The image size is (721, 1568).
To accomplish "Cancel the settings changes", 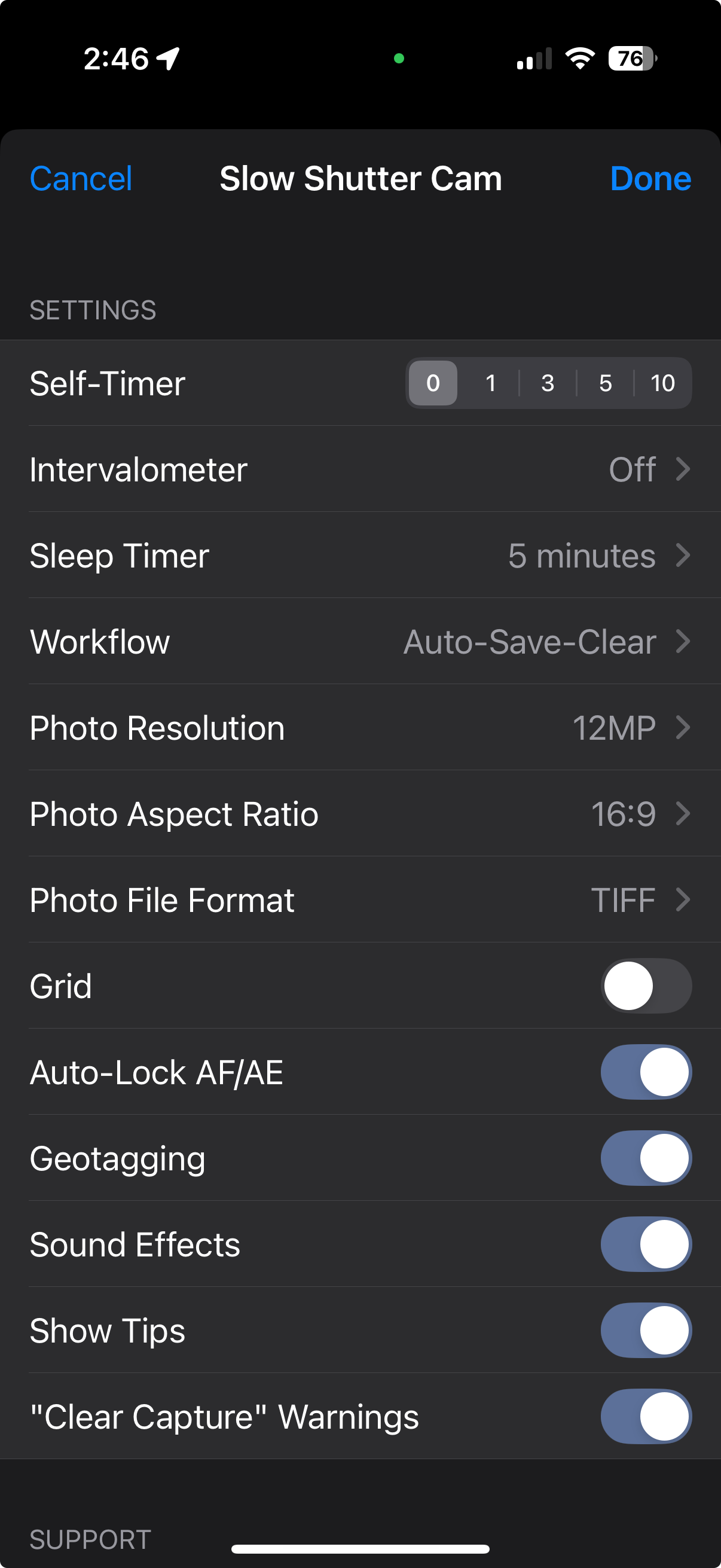I will (x=81, y=178).
